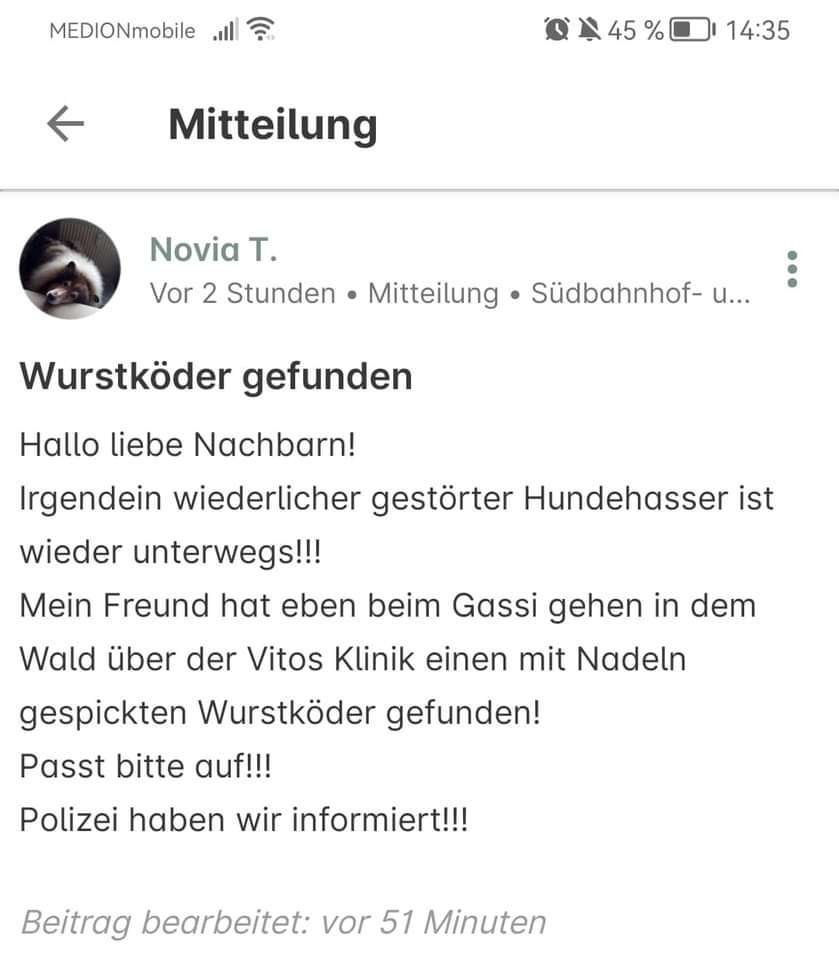
Task: View Novia T.'s profile picture
Action: click(70, 267)
